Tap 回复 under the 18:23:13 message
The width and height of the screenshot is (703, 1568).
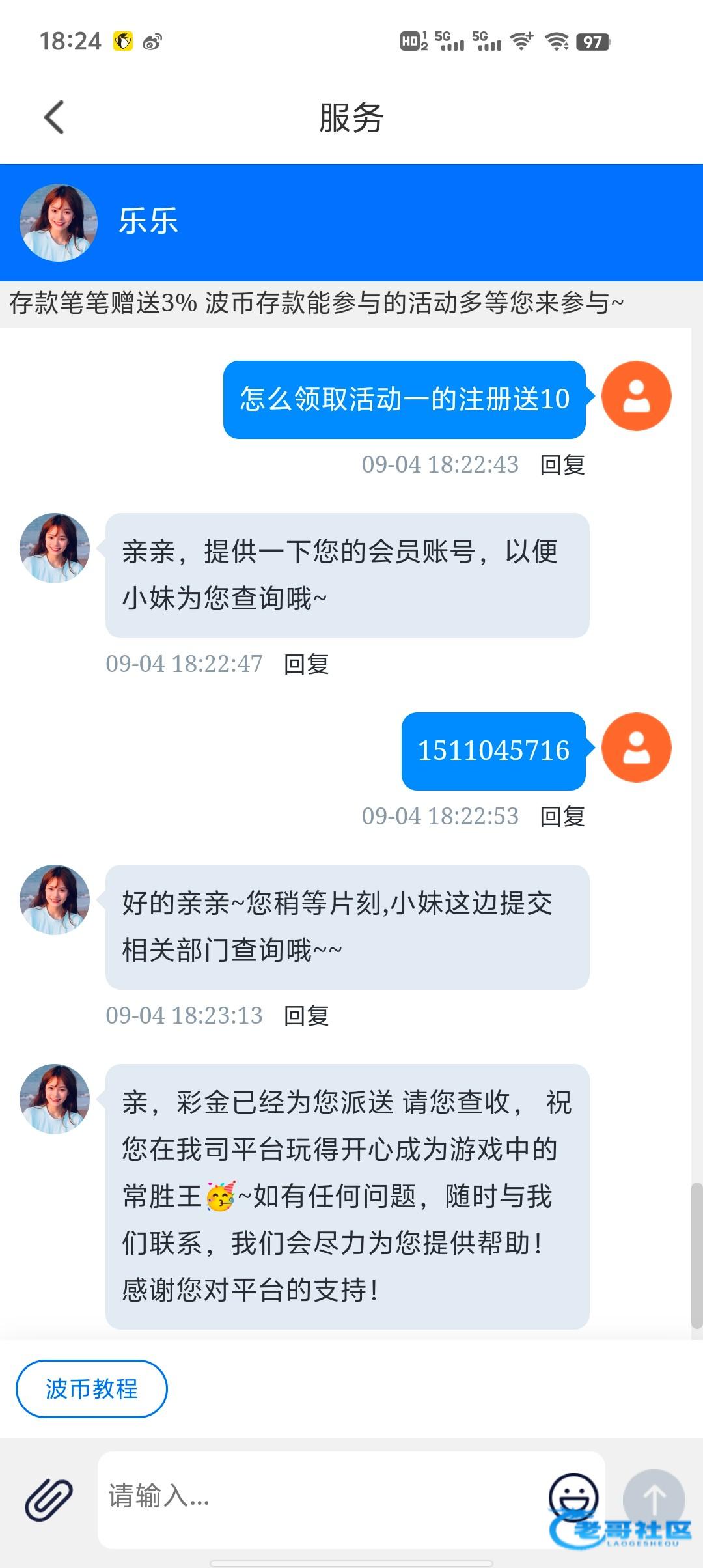pos(307,1016)
